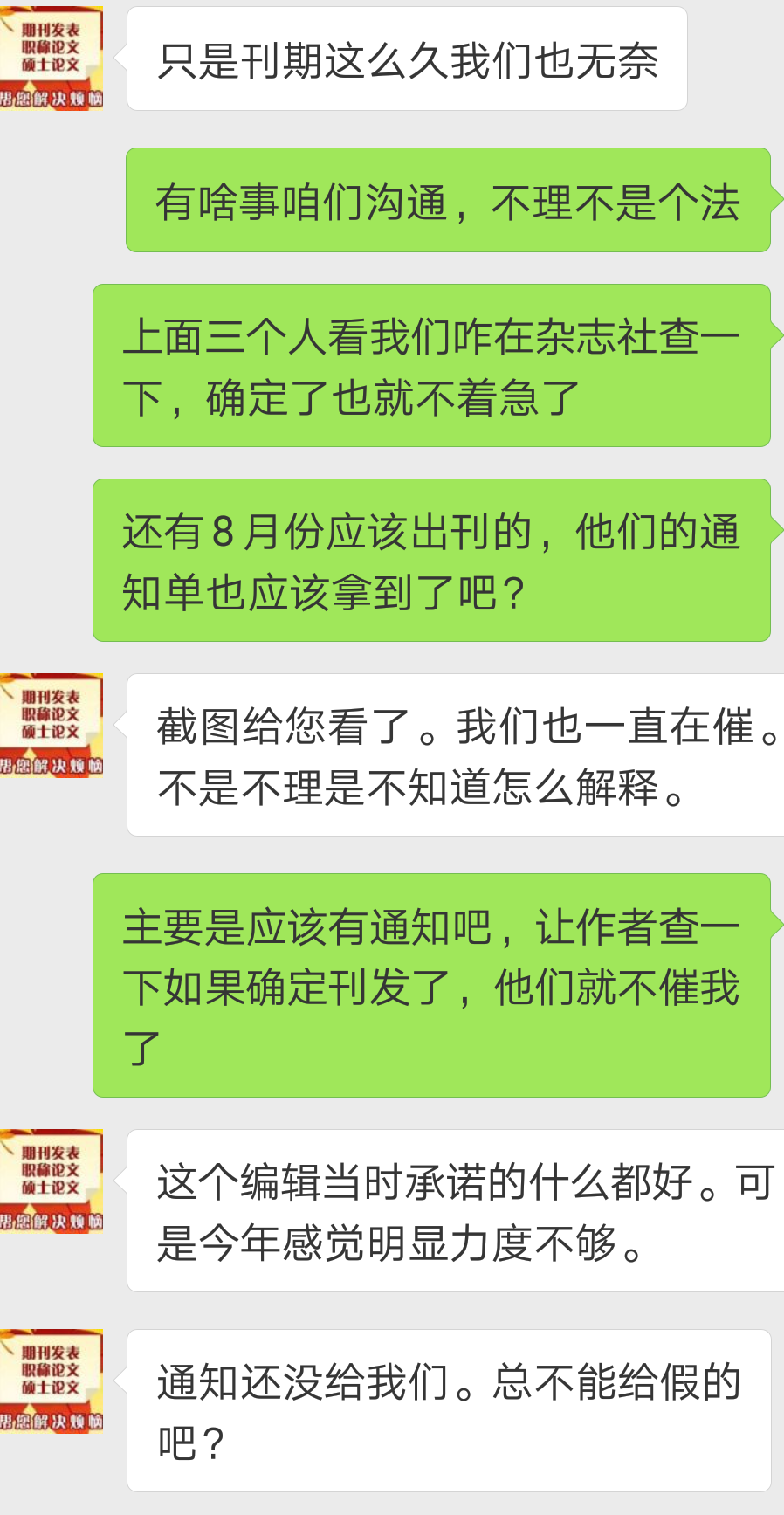784x1515 pixels.
Task: Open contact avatar beside 通知还没给我们 message
Action: tap(51, 1381)
